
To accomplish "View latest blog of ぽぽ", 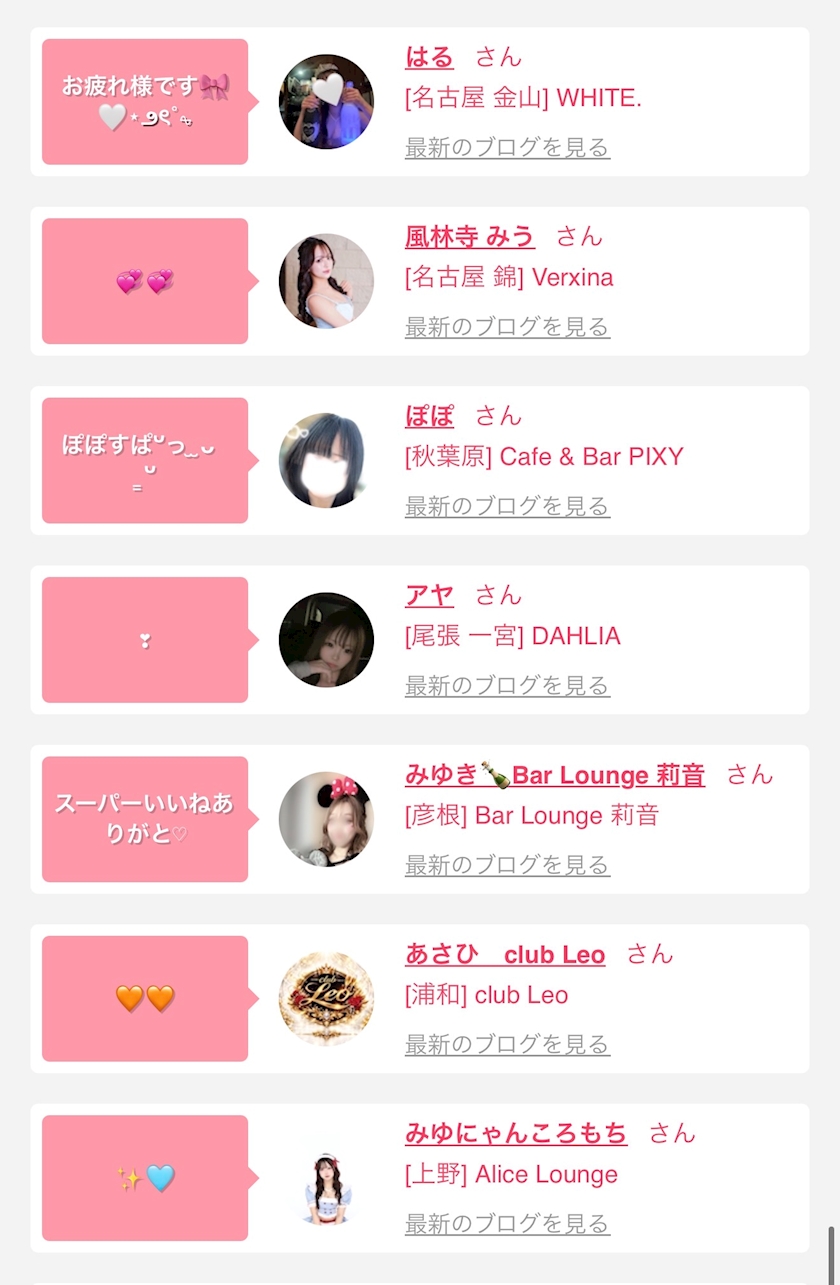I will [507, 506].
